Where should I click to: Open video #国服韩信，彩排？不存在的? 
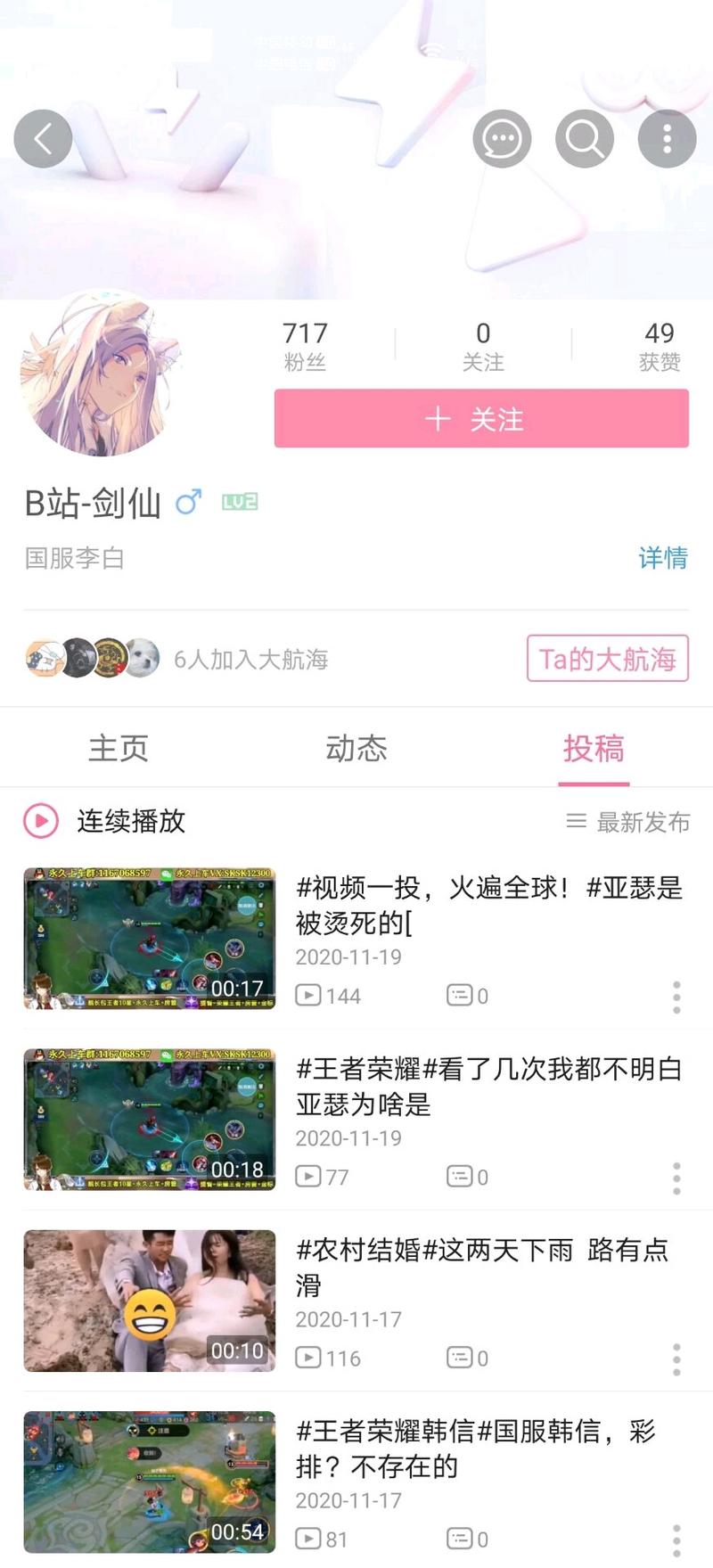[x=477, y=1448]
